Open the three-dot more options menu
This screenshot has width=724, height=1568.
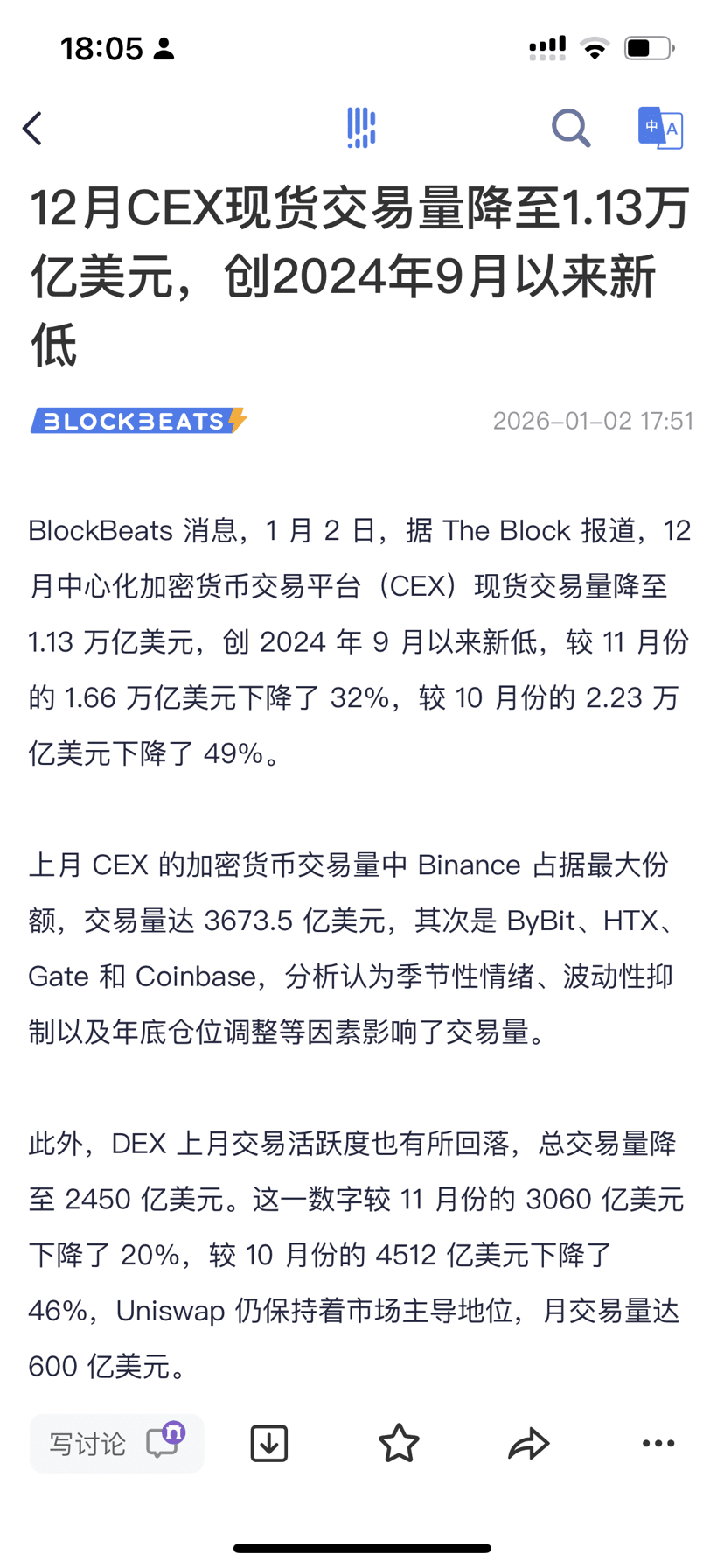658,1443
